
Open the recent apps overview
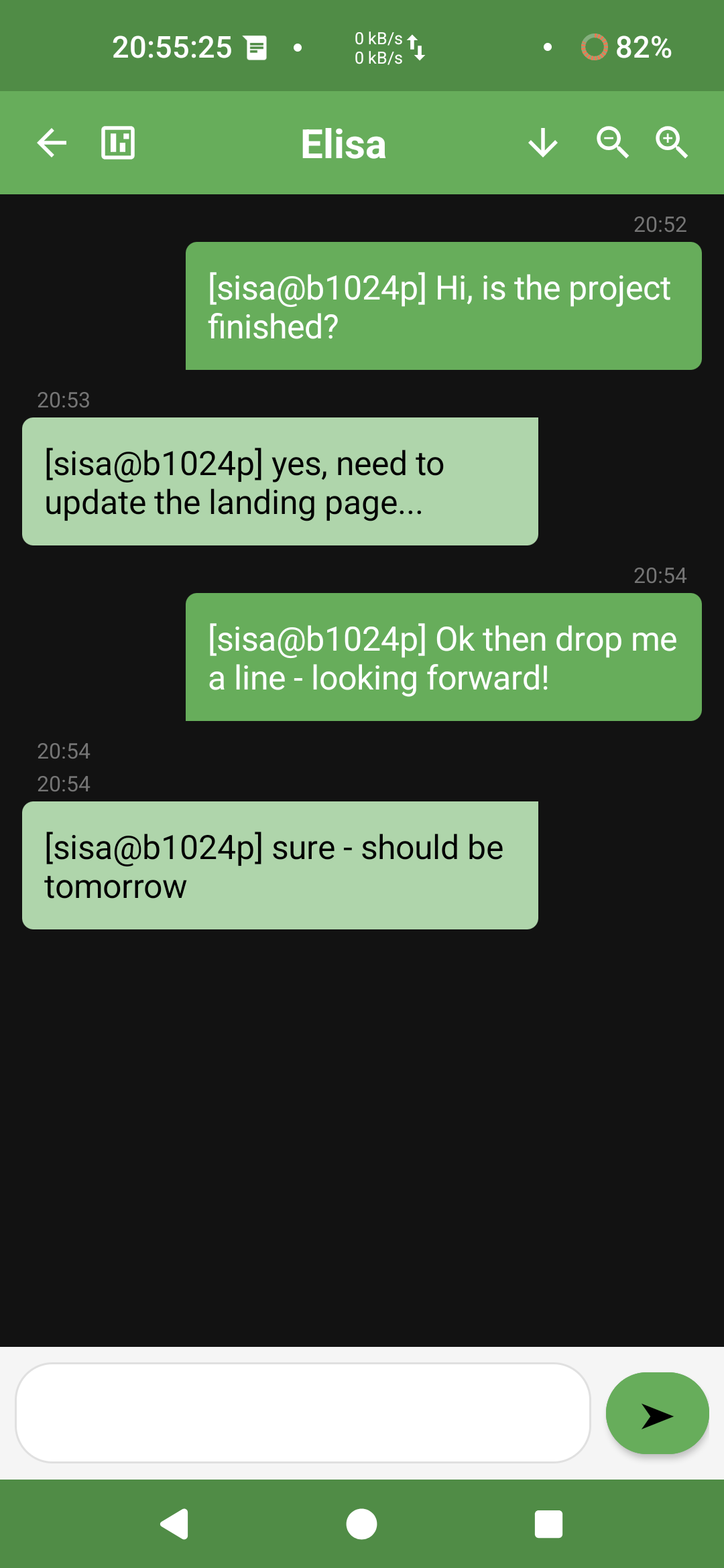coord(548,1524)
